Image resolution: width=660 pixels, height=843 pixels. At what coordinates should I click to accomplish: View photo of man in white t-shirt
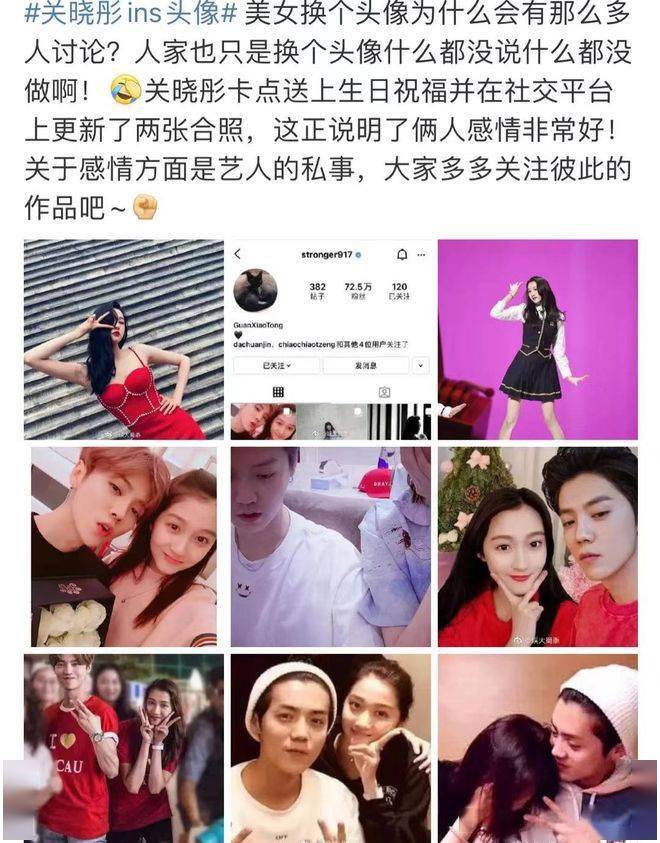point(331,546)
